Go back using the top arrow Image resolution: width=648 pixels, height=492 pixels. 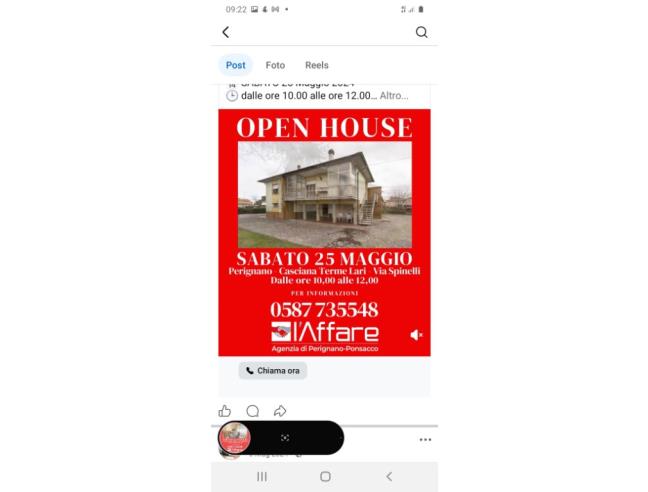pyautogui.click(x=225, y=32)
